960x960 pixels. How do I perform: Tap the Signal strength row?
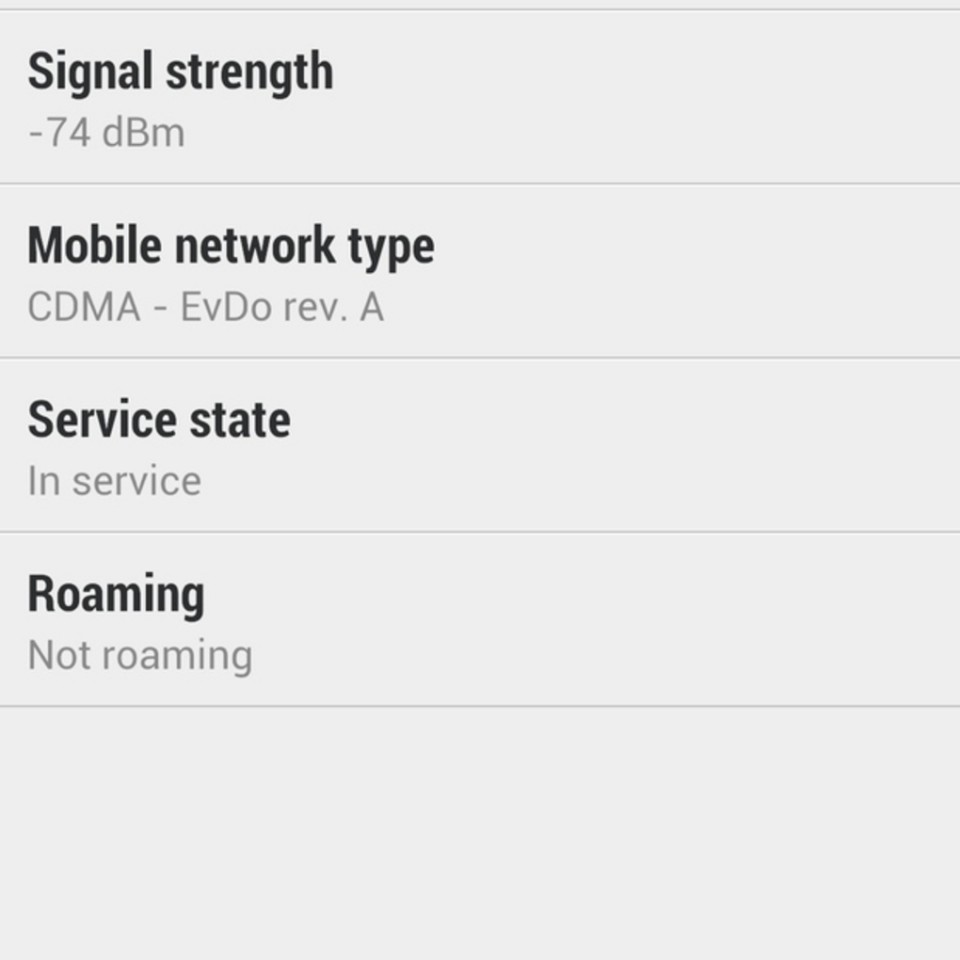[480, 98]
